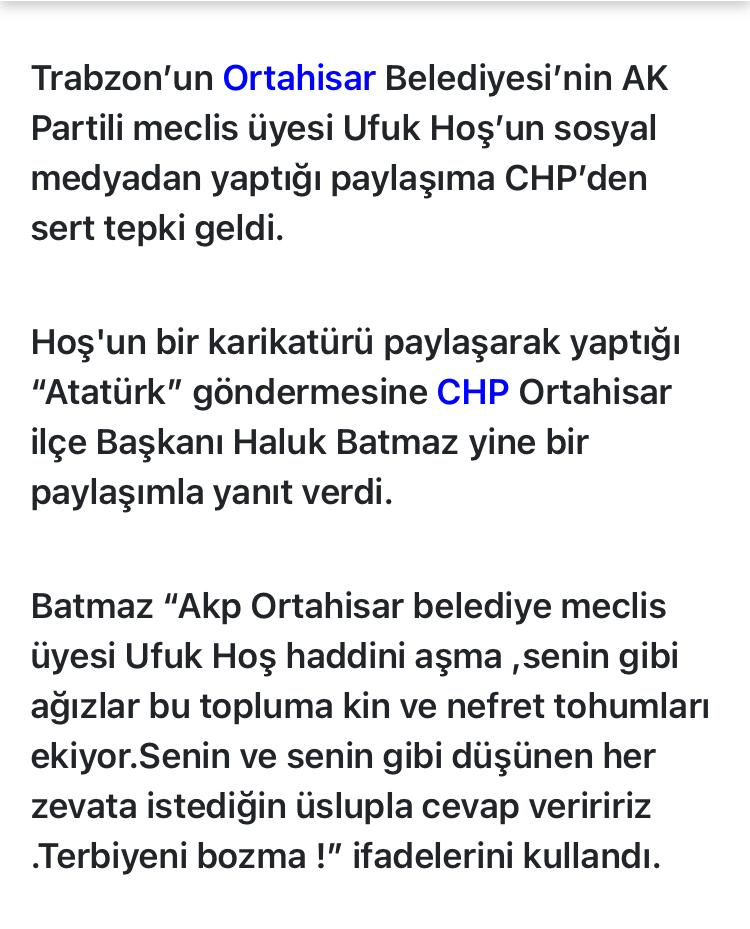750x929 pixels.
Task: Open the blue Ortahisar link
Action: (x=299, y=78)
